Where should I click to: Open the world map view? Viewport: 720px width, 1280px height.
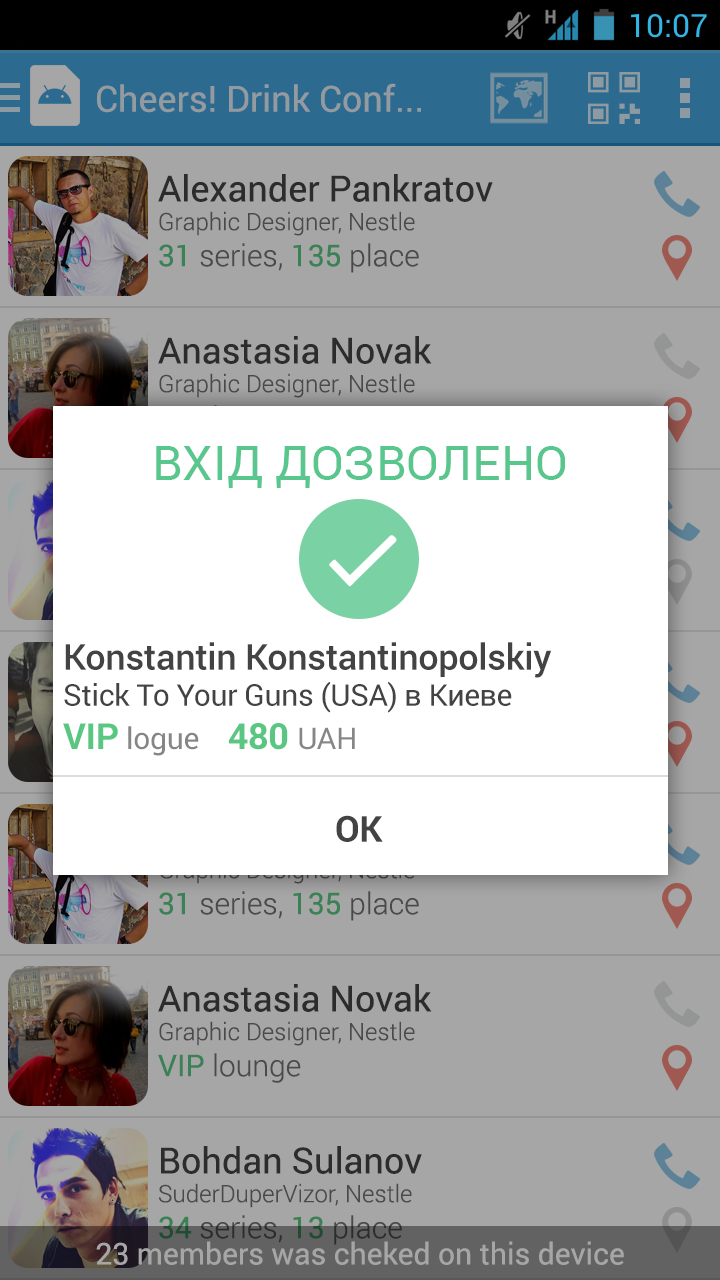click(518, 99)
